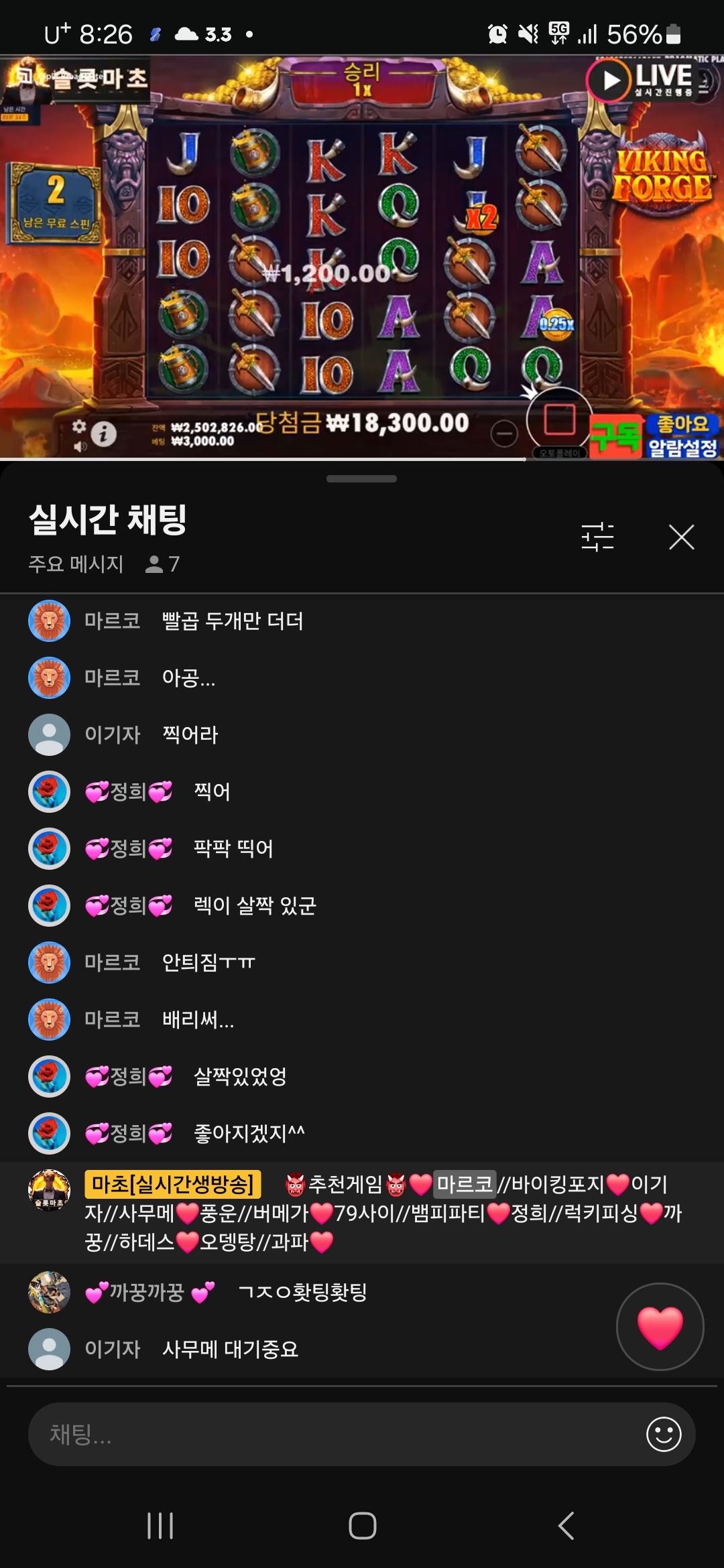The width and height of the screenshot is (724, 1568).
Task: Open the 주요 메시지 chat mode selector
Action: pos(76,564)
